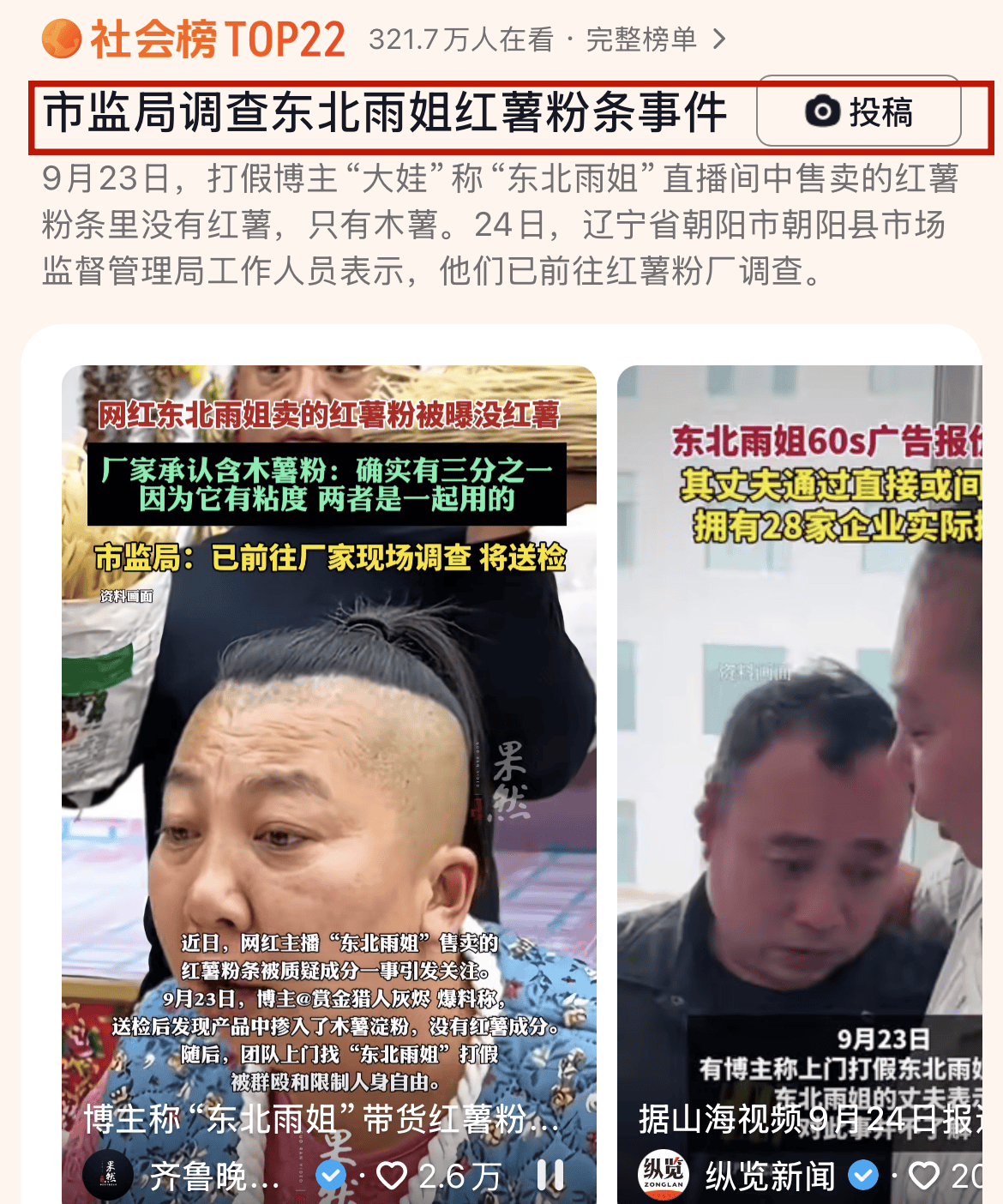Image resolution: width=1003 pixels, height=1204 pixels.
Task: Tap the 投稿 submit button
Action: [x=858, y=111]
